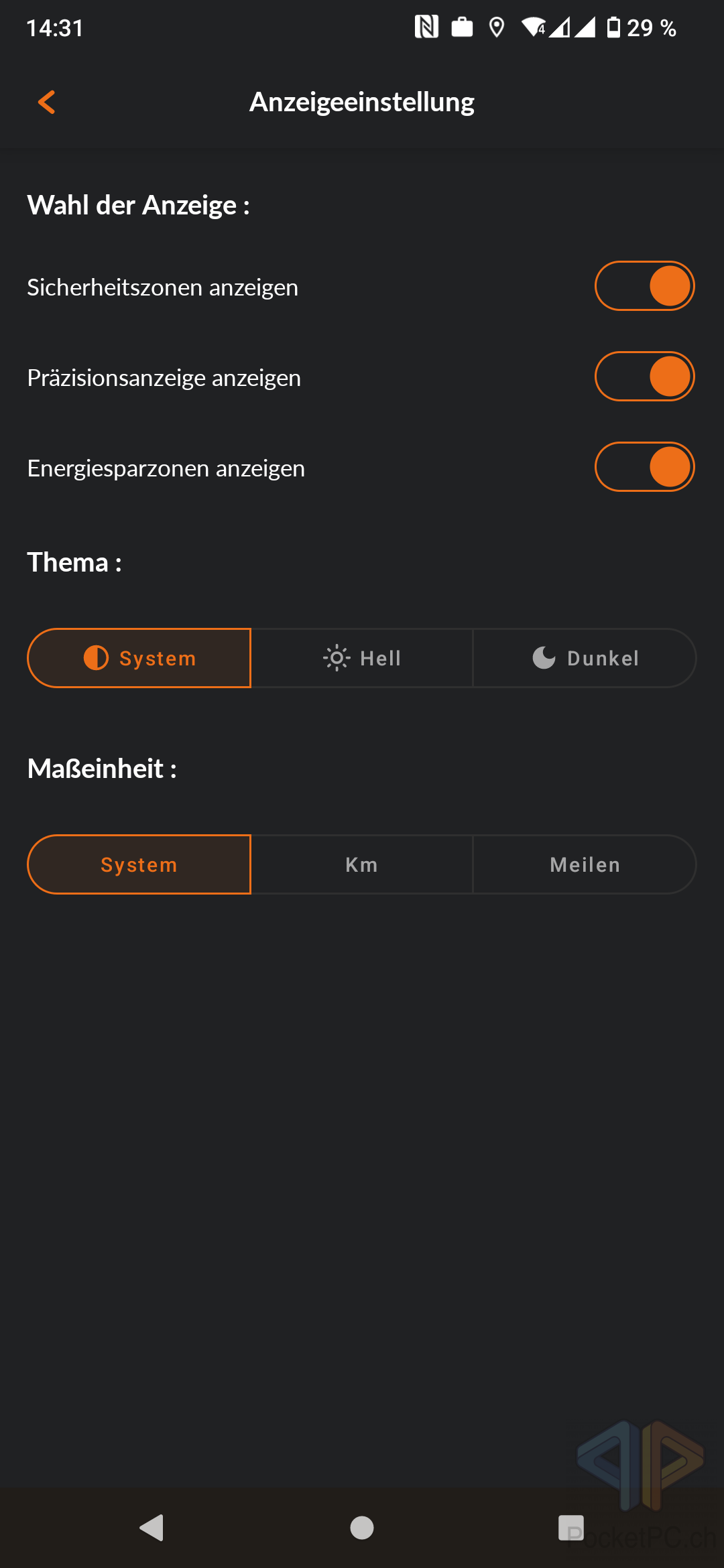The width and height of the screenshot is (724, 1568).
Task: Disable Sicherheitszonen anzeigen switch
Action: [x=644, y=286]
